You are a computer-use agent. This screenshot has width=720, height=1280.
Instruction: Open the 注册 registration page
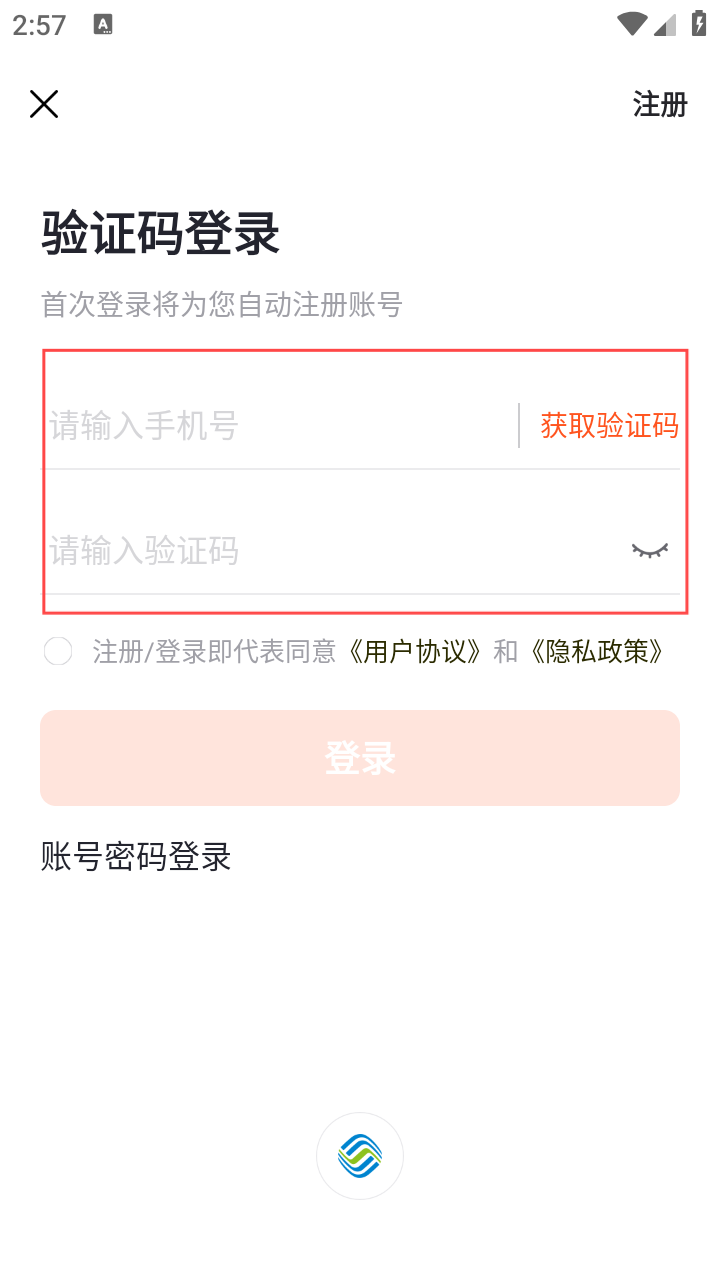pyautogui.click(x=660, y=104)
